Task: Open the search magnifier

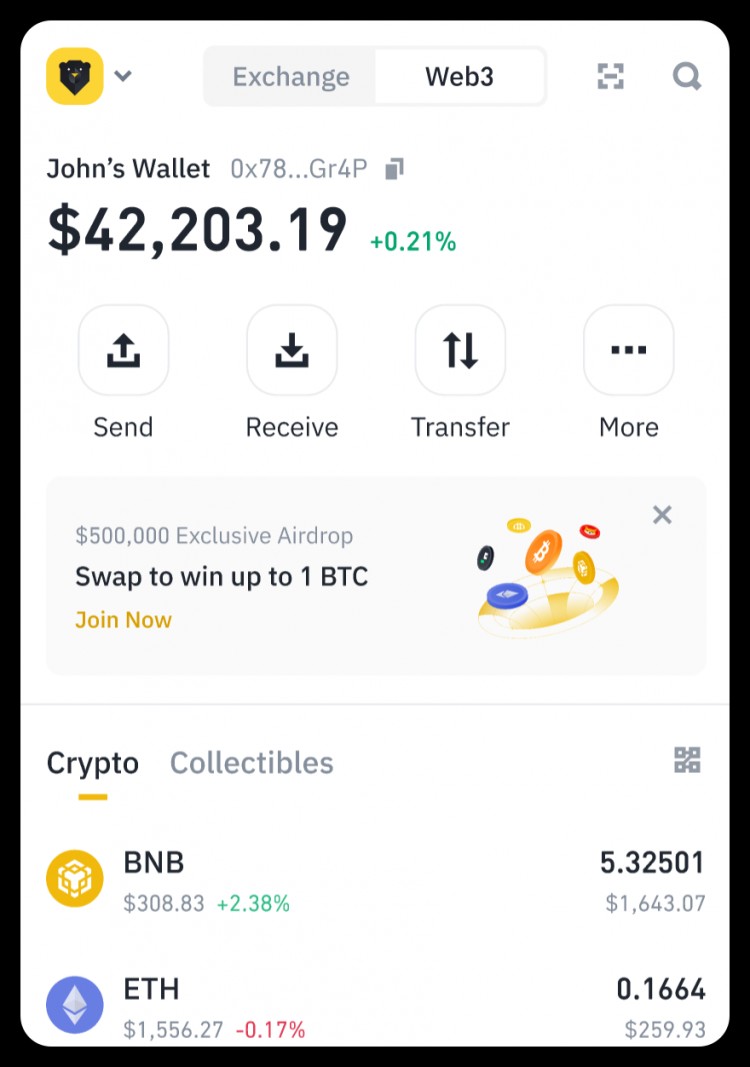Action: (686, 77)
